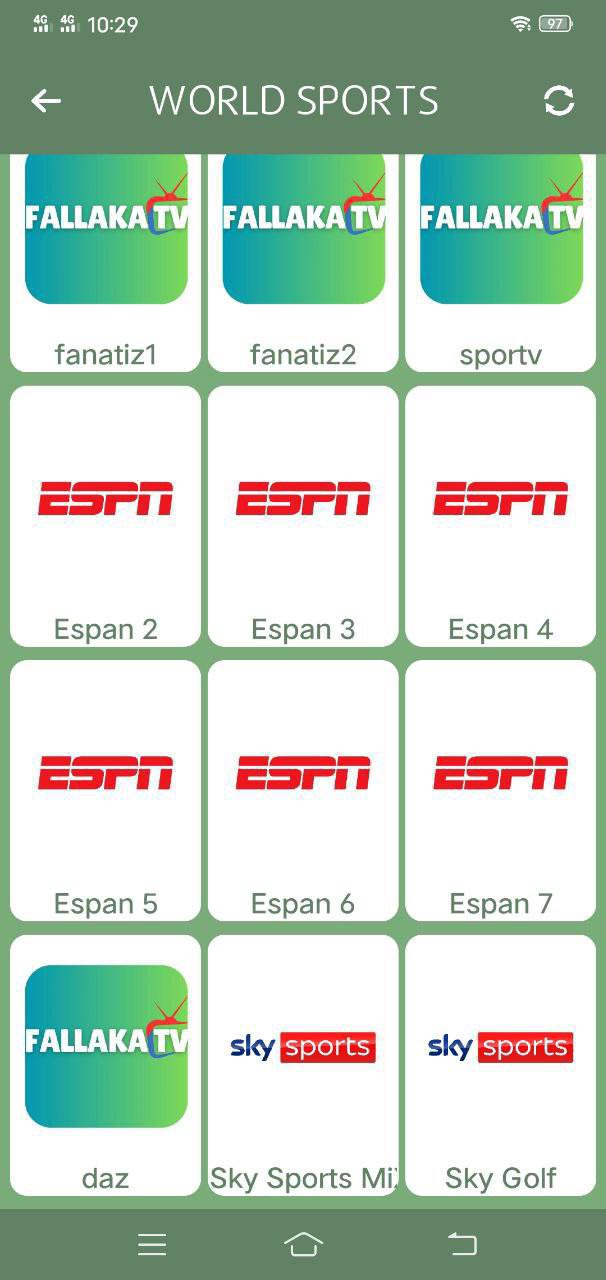Open the system recent apps menu

click(152, 1244)
